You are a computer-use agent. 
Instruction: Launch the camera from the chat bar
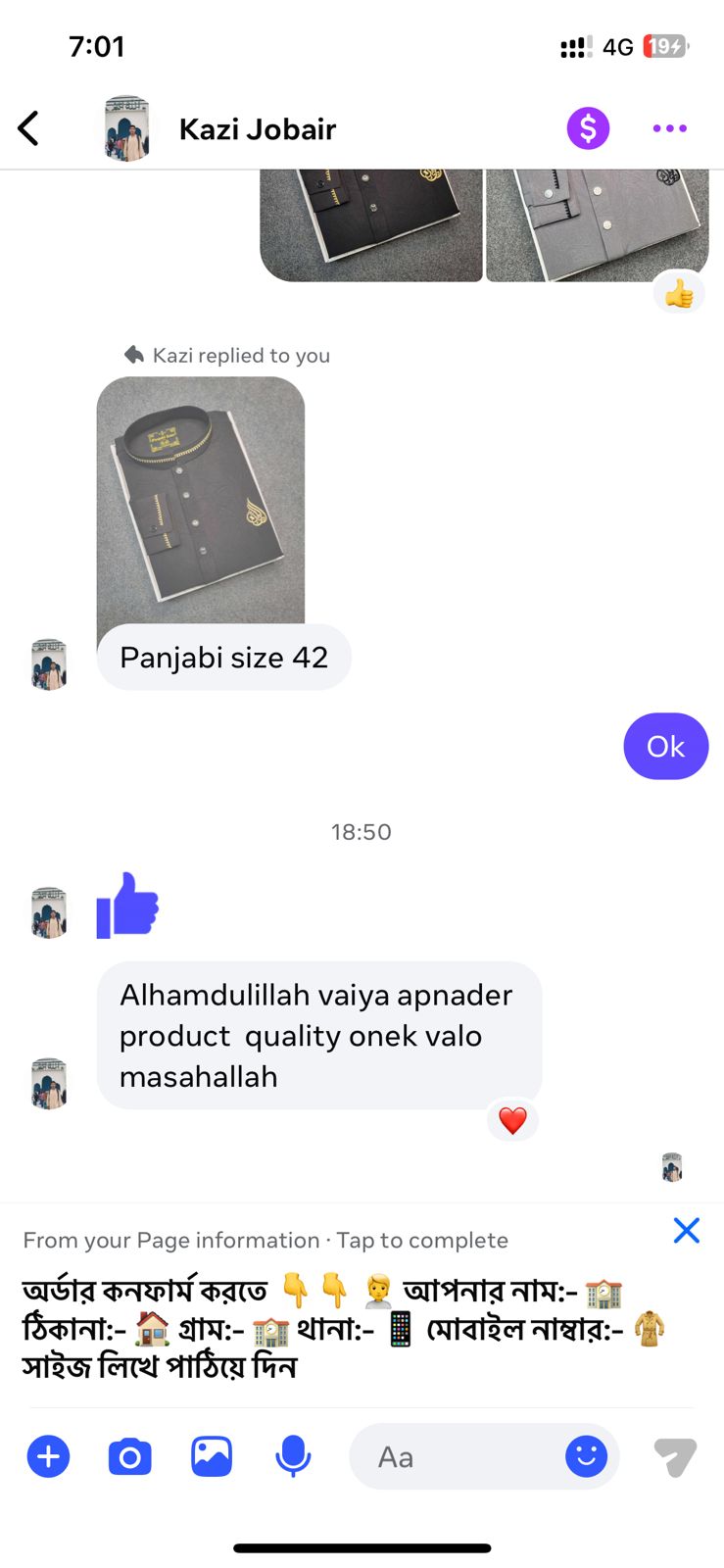pos(129,1456)
